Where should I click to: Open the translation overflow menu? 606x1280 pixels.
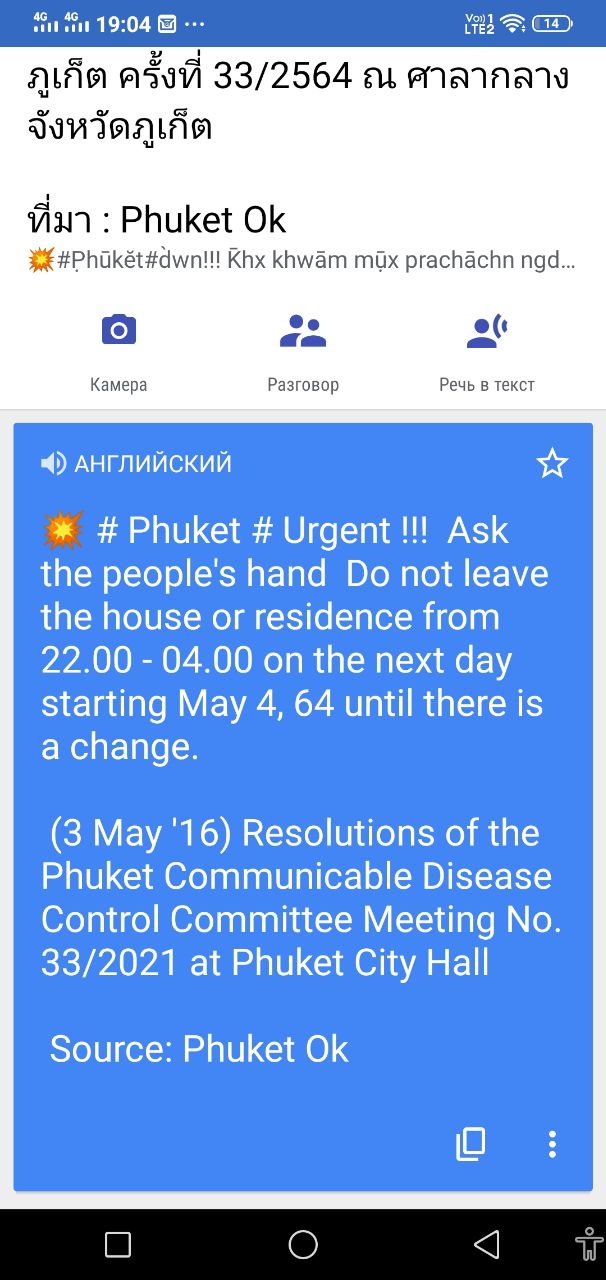pos(552,1144)
